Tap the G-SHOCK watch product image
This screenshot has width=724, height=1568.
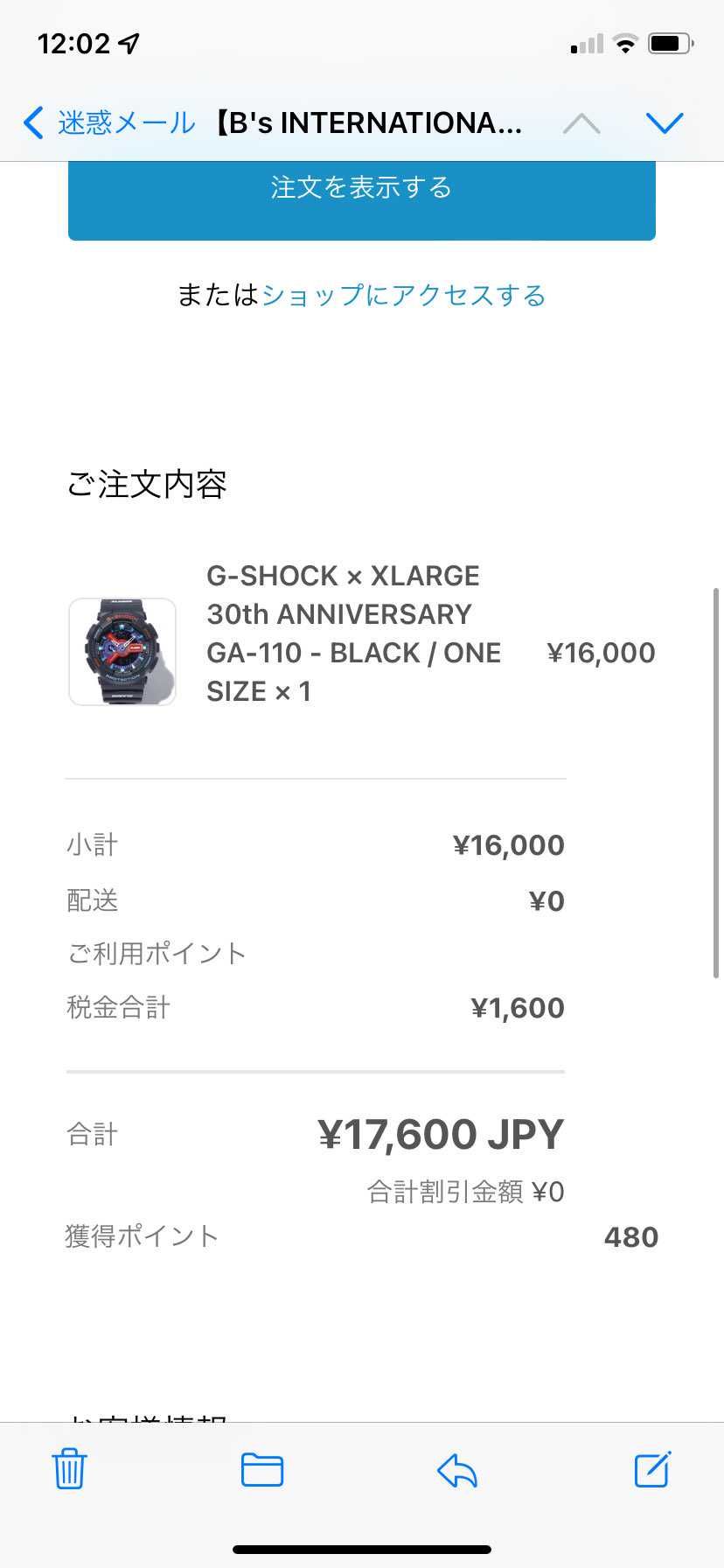coord(122,651)
